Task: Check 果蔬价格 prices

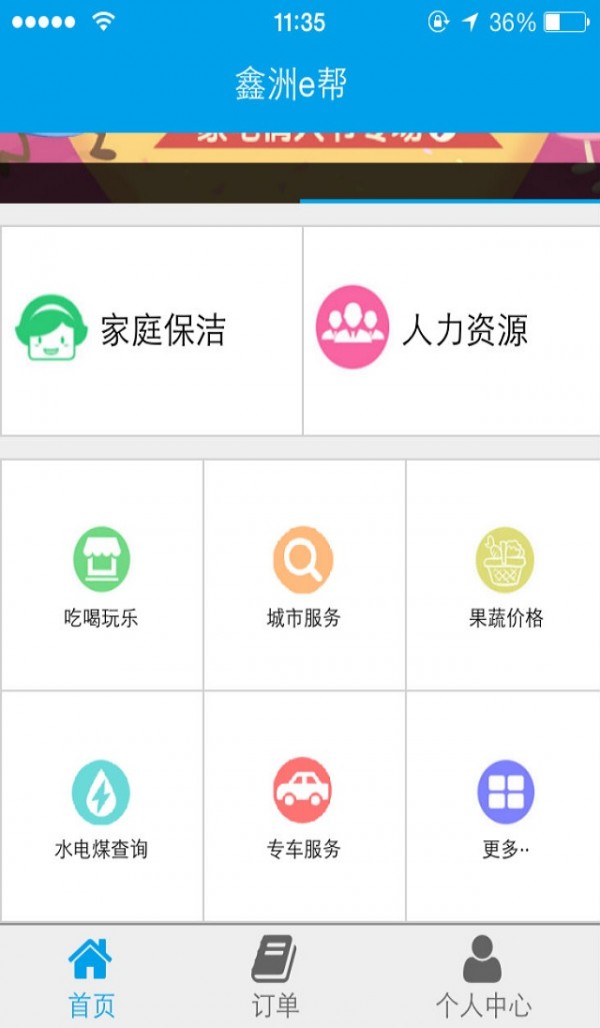Action: 505,575
